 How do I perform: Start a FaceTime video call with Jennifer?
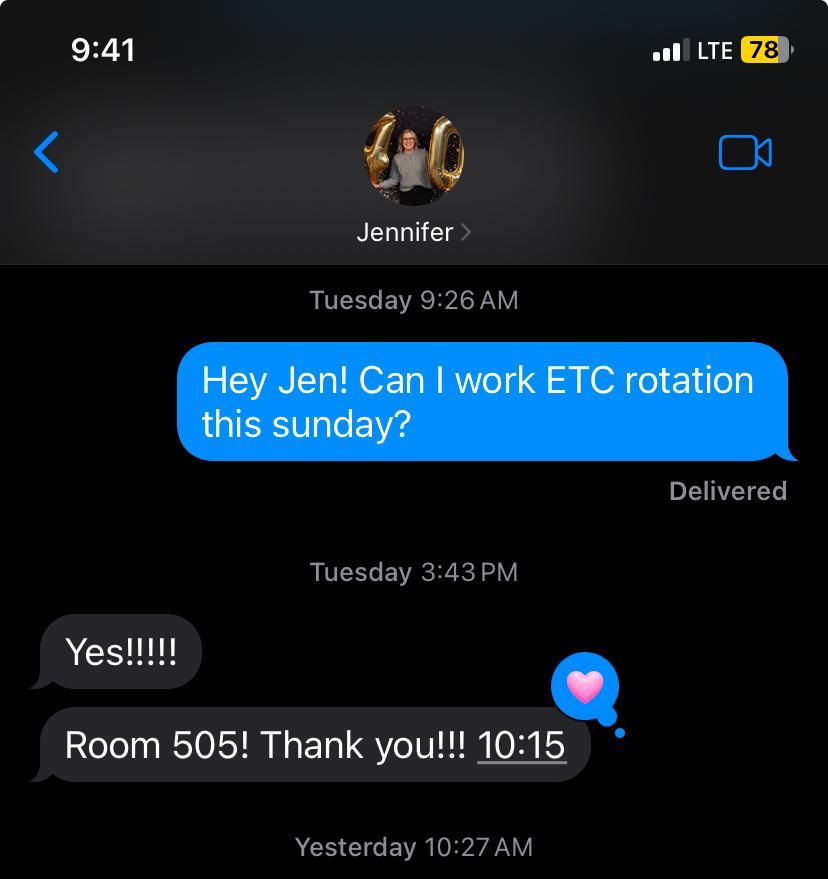tap(745, 153)
